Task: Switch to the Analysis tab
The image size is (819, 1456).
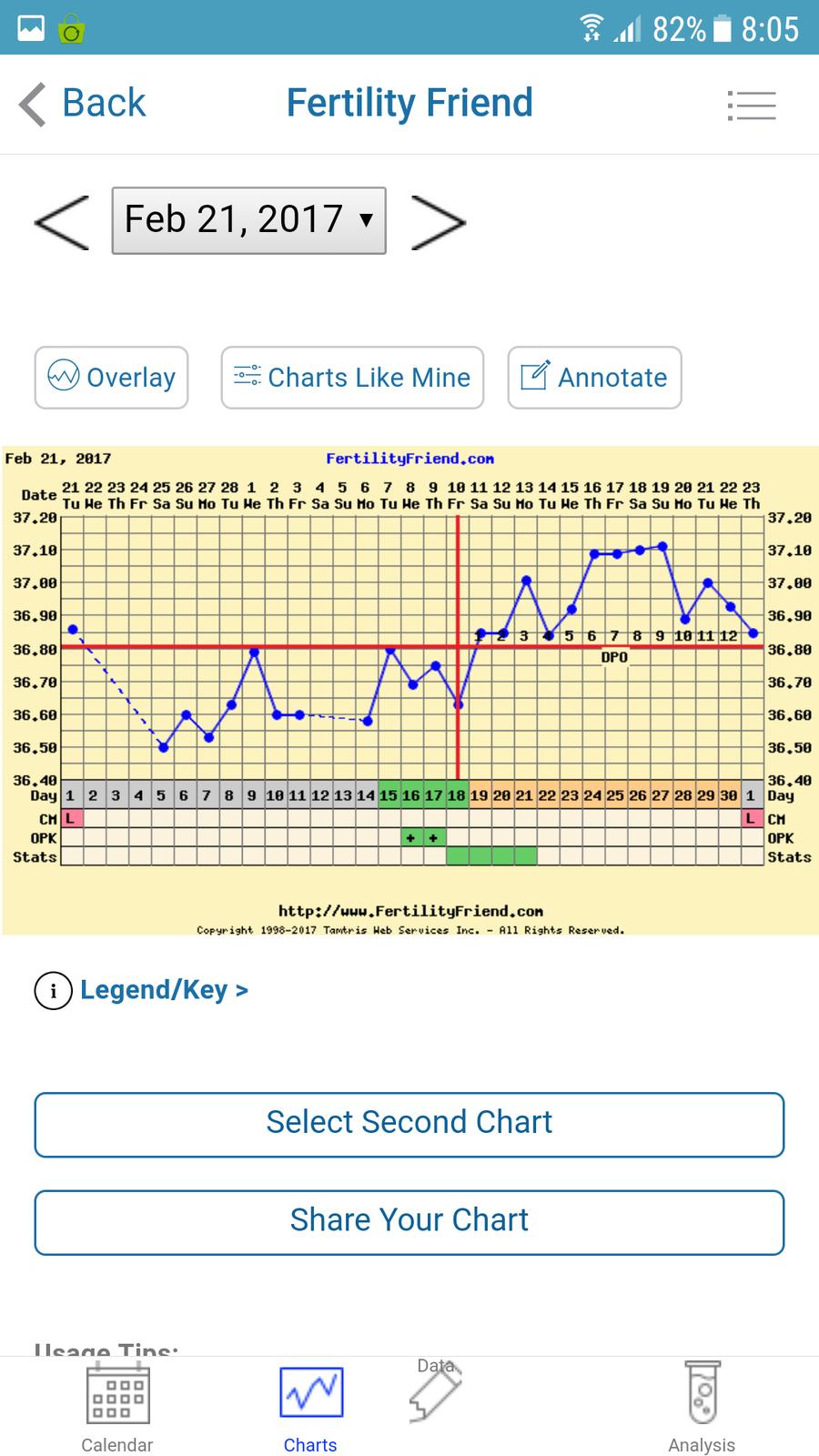Action: click(x=702, y=1407)
